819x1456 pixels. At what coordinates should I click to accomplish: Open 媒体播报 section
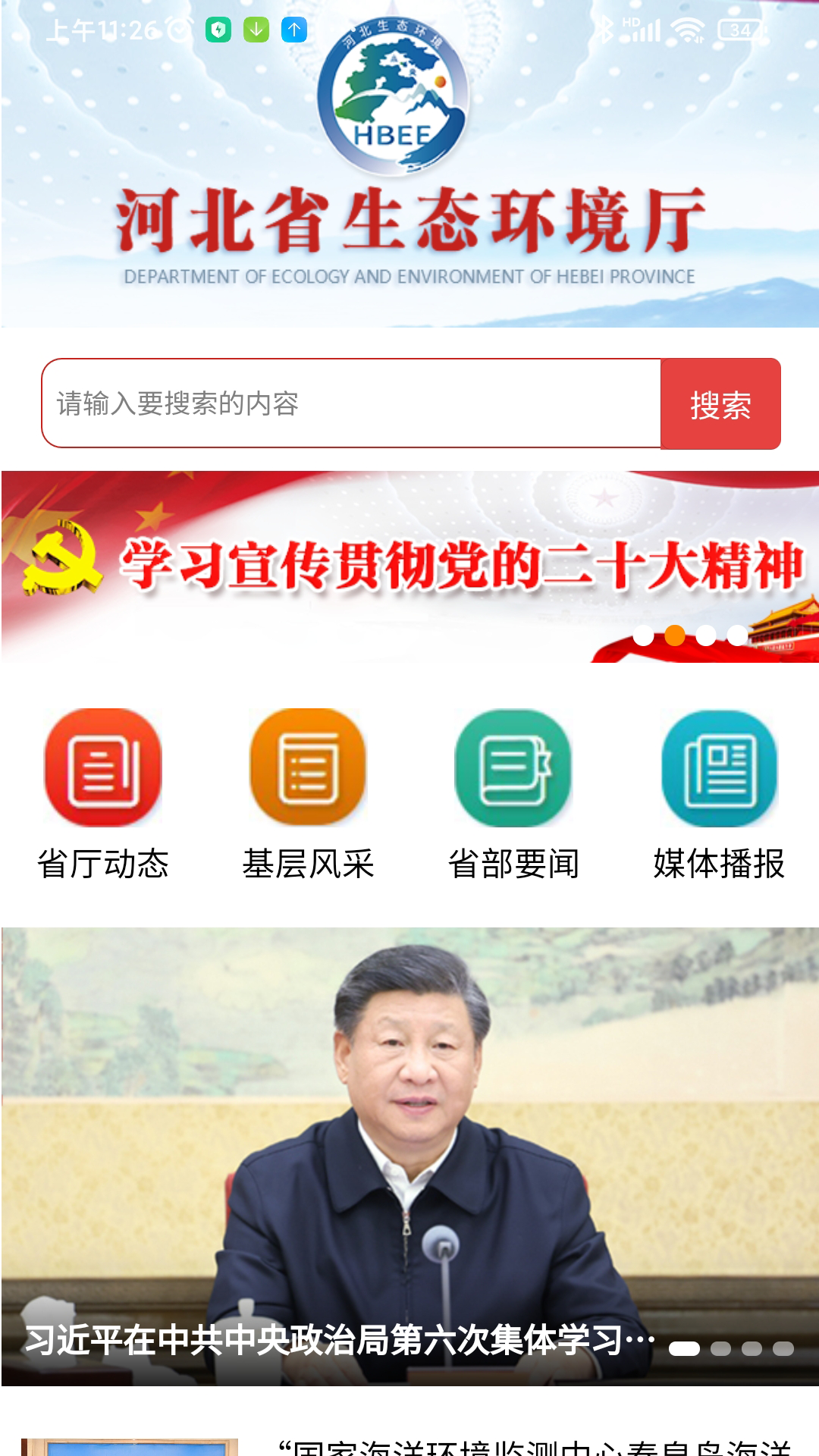coord(719,794)
